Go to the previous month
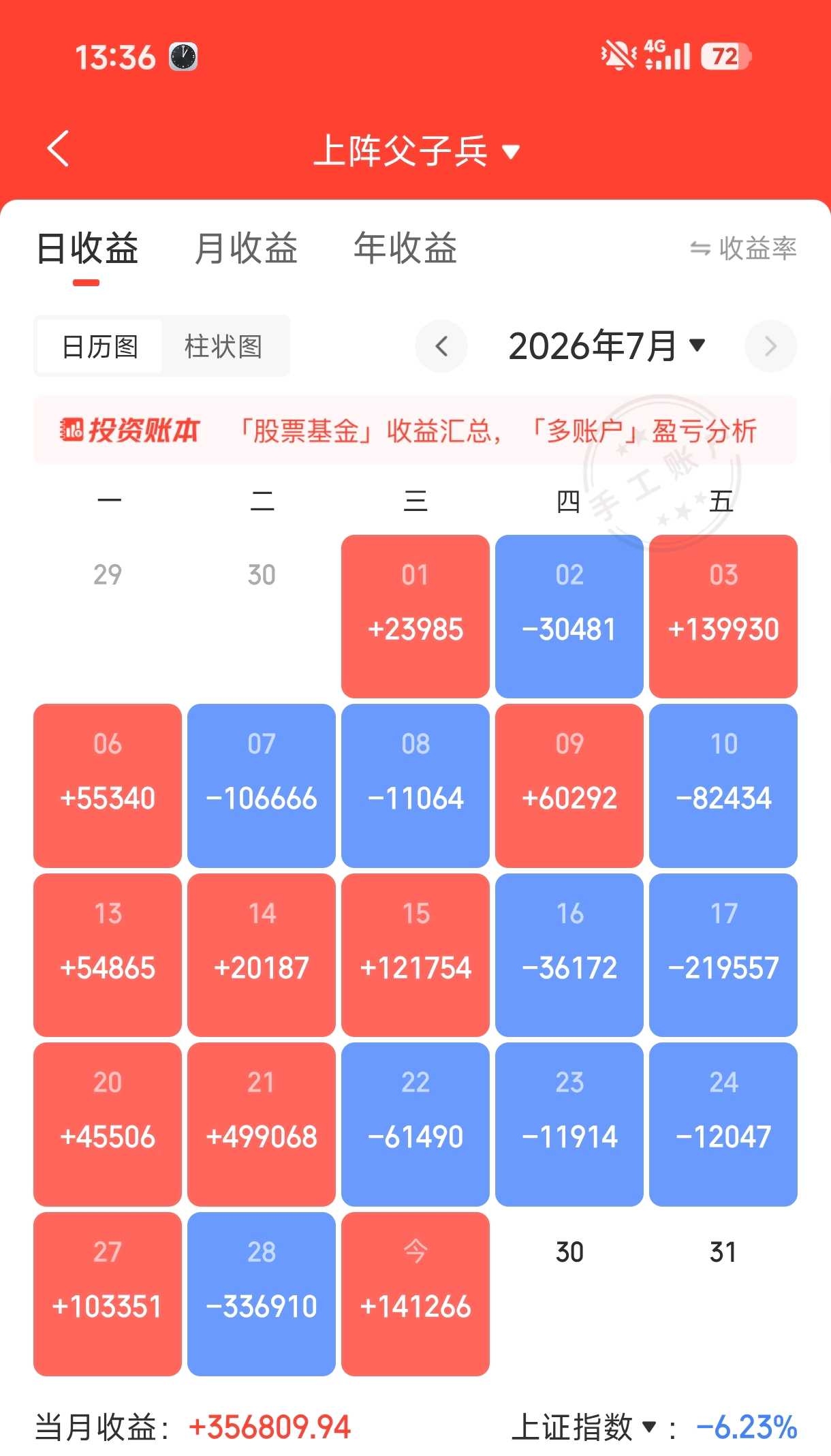Viewport: 831px width, 1456px height. tap(441, 346)
